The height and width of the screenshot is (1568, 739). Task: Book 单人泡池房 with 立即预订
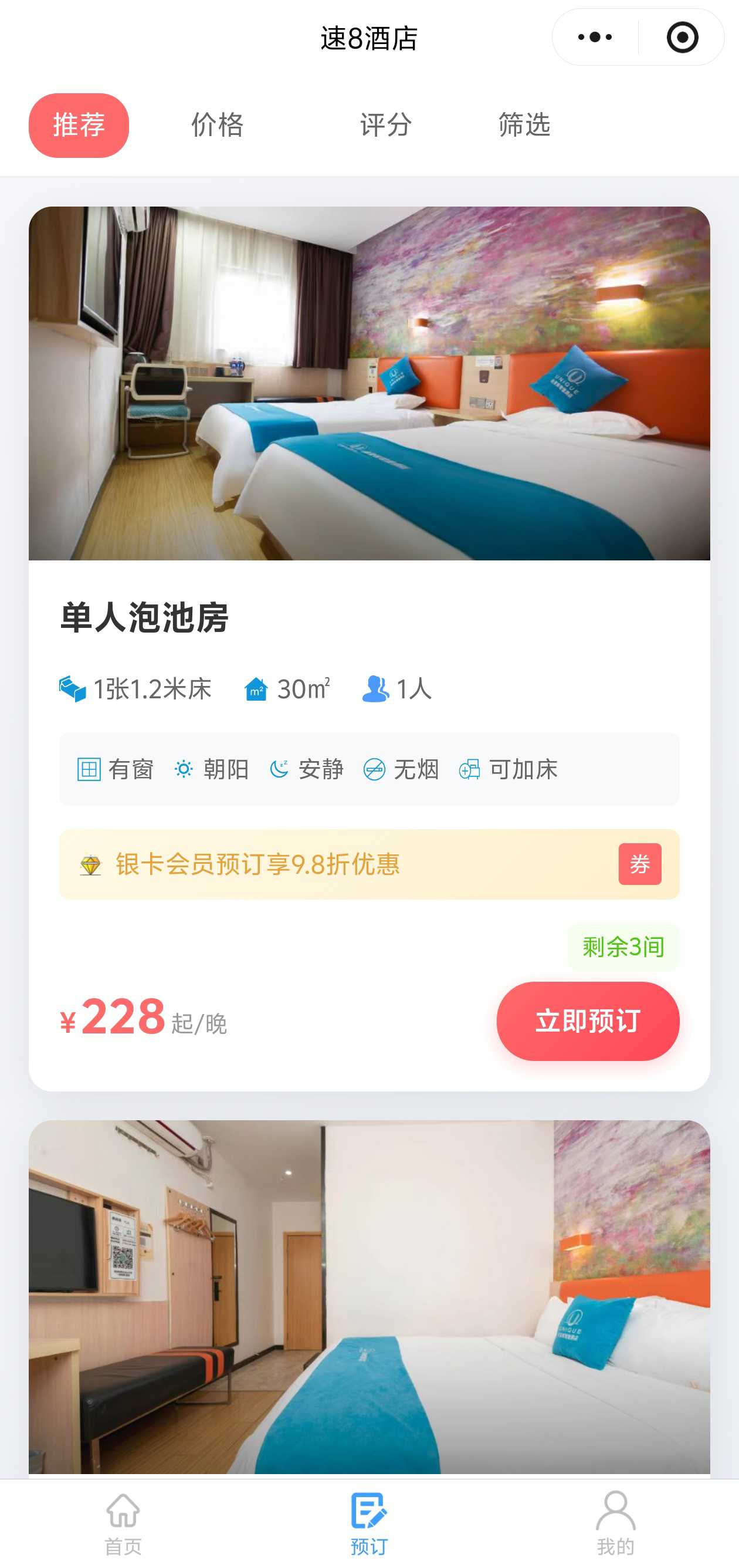pyautogui.click(x=588, y=1020)
